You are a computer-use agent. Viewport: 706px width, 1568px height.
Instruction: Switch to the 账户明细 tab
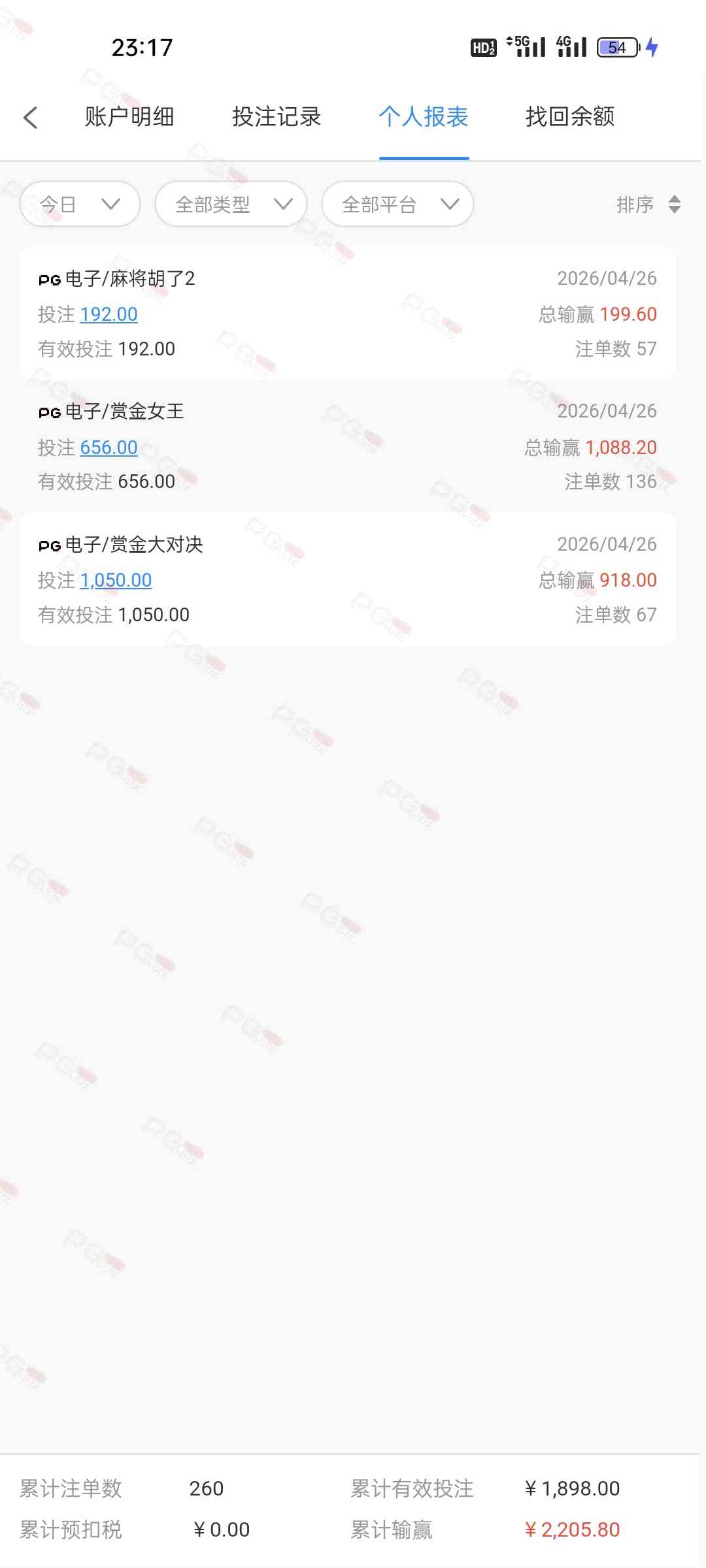[129, 118]
